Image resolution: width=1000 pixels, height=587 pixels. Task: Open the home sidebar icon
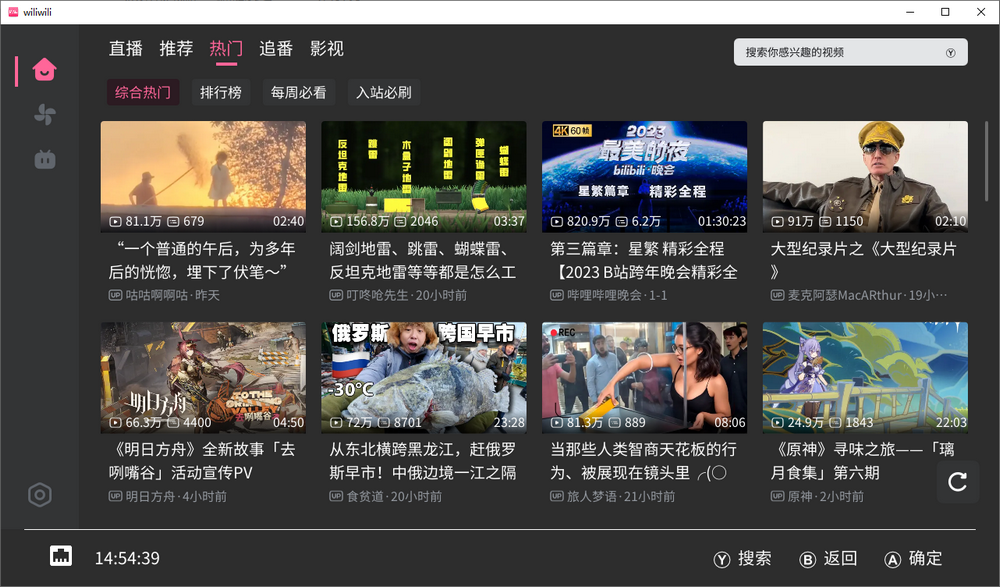43,70
